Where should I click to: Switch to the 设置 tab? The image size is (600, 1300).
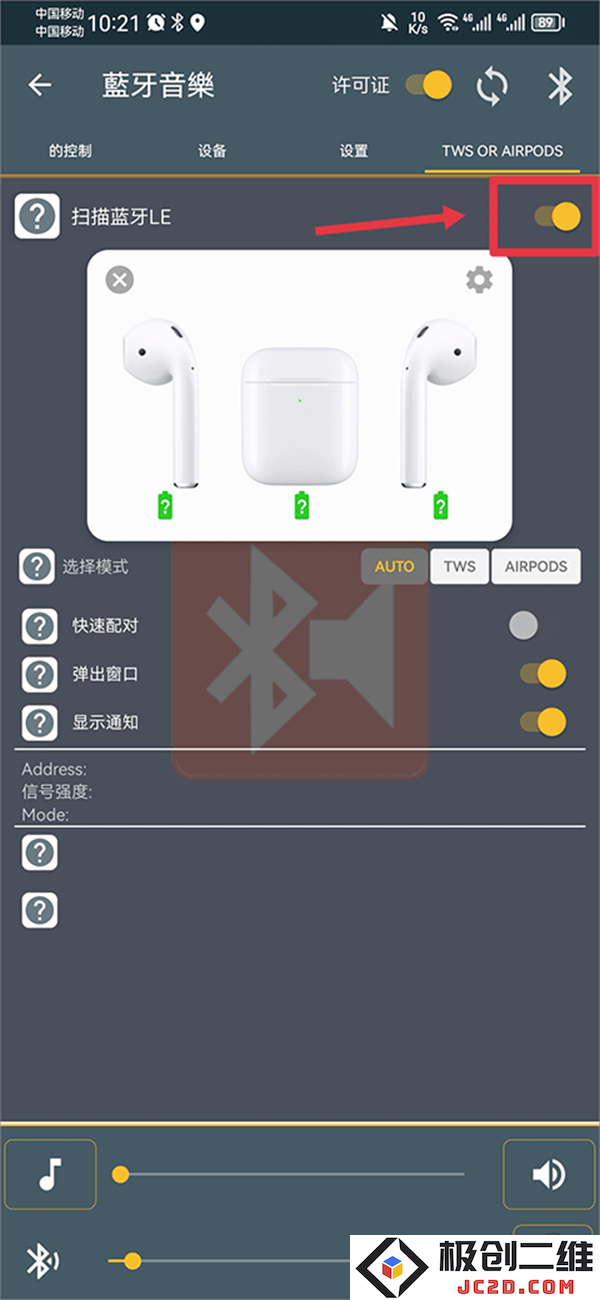click(x=354, y=151)
